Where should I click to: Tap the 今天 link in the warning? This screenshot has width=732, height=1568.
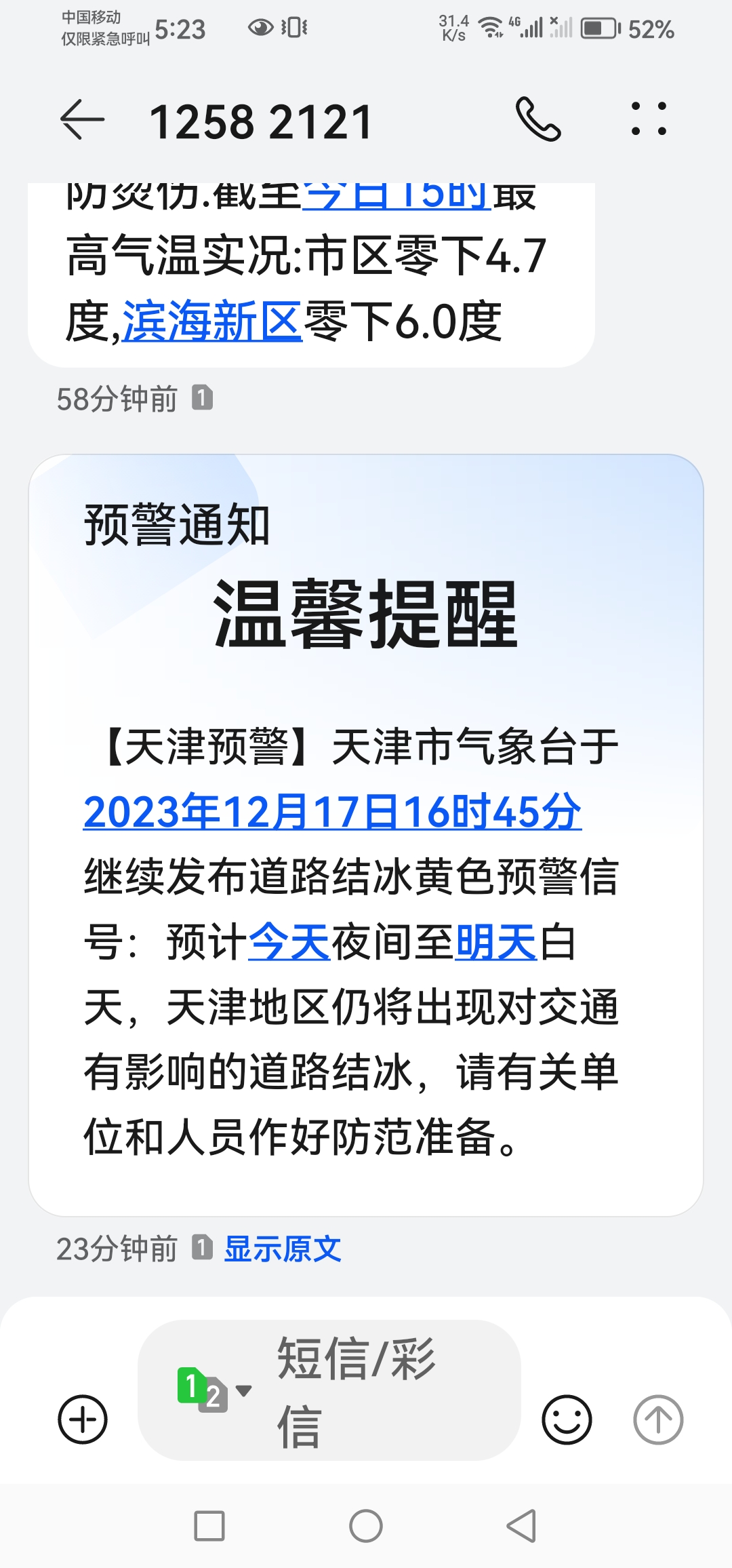(289, 942)
